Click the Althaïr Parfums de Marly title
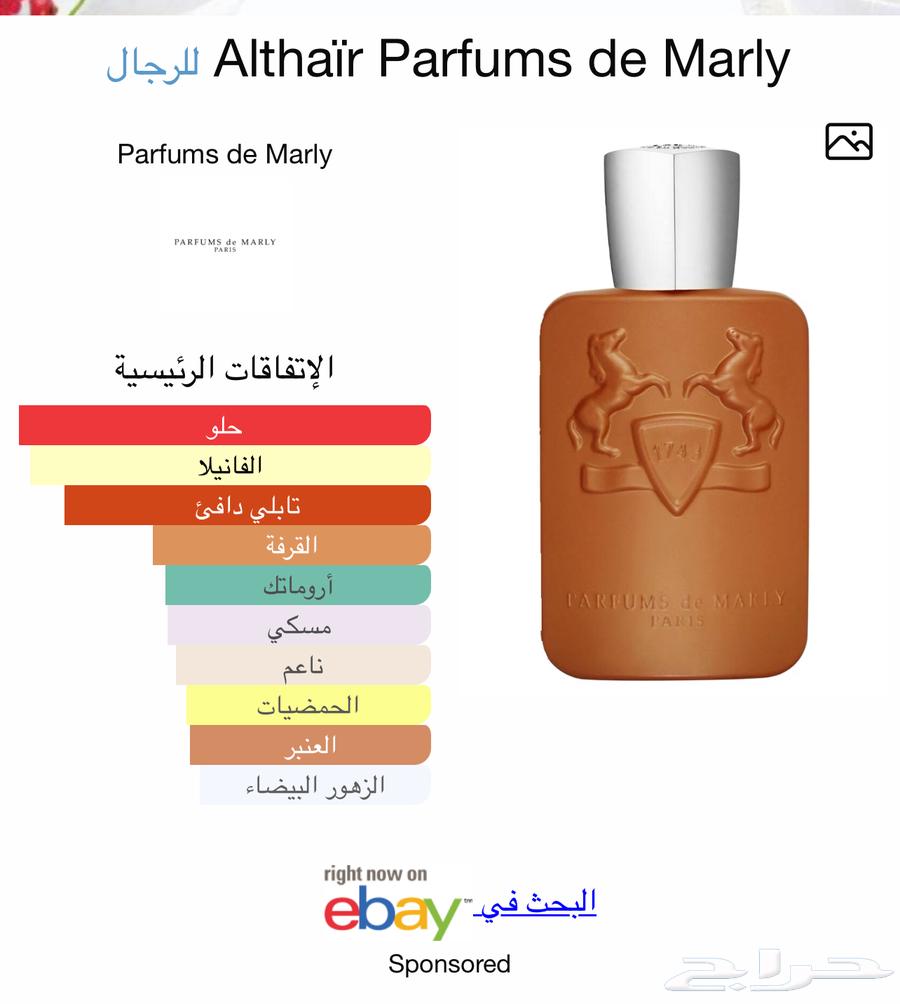The width and height of the screenshot is (900, 1004). 500,61
